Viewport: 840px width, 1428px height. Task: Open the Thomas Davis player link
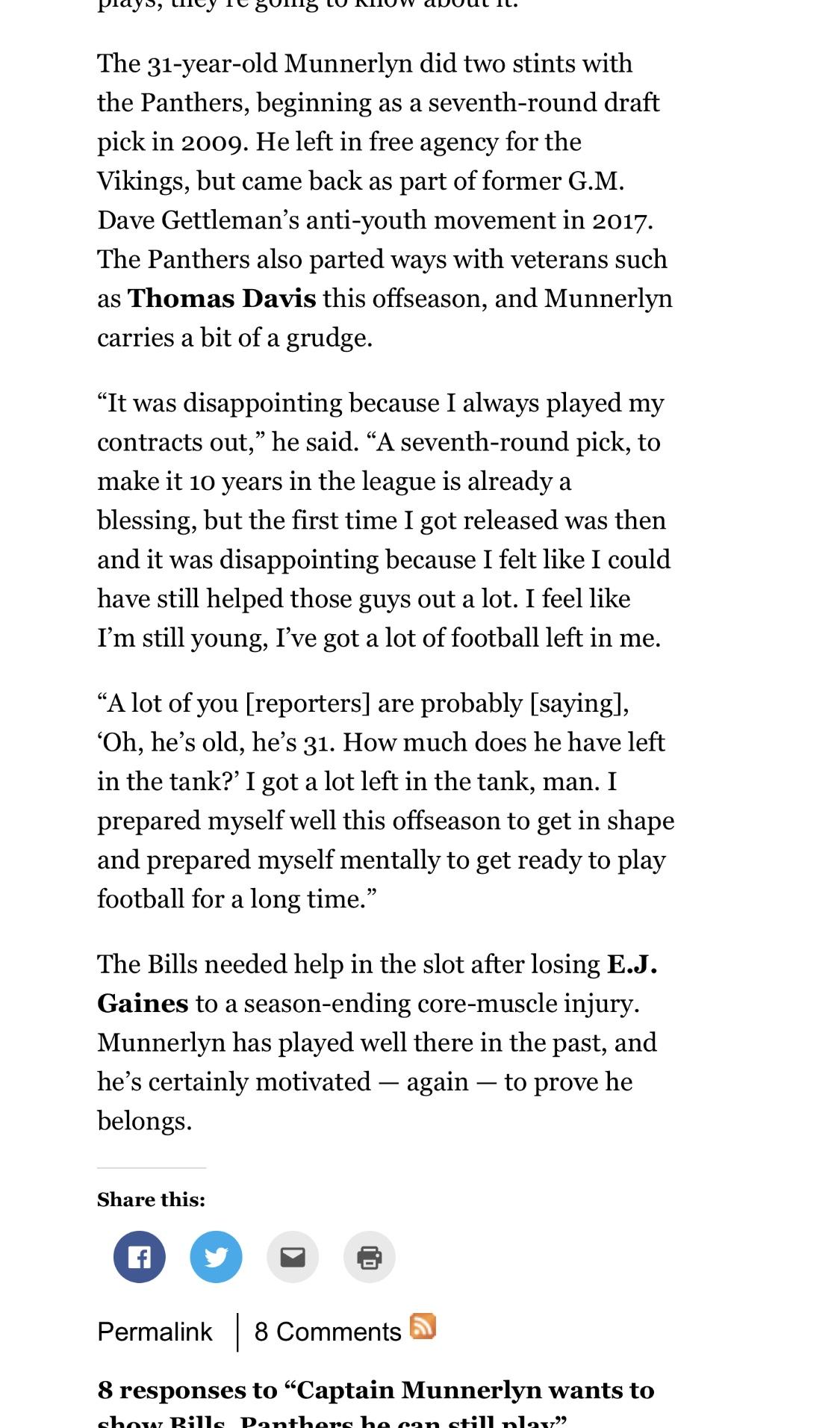tap(222, 298)
